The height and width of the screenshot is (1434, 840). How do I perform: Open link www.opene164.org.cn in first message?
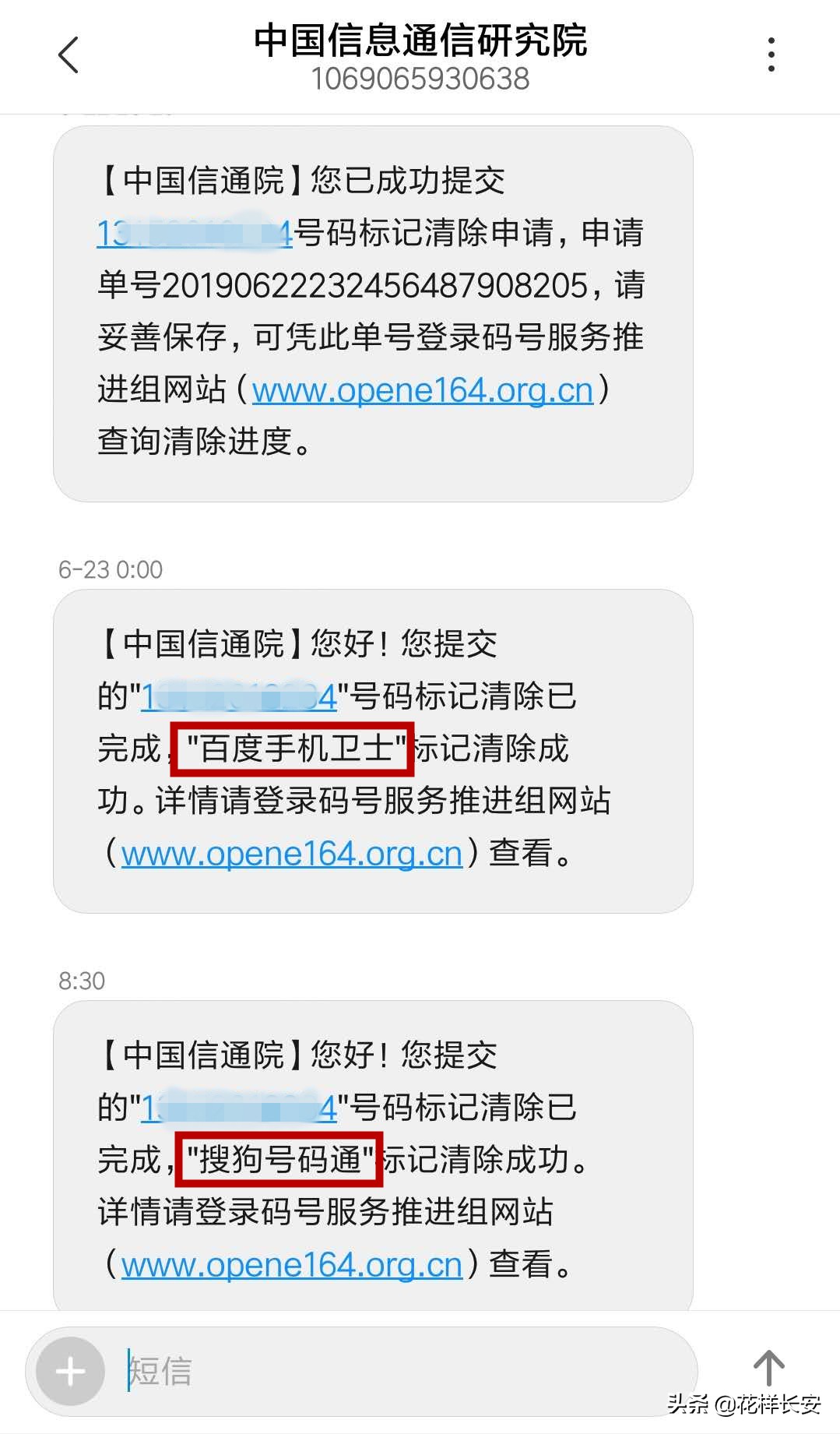pos(422,389)
